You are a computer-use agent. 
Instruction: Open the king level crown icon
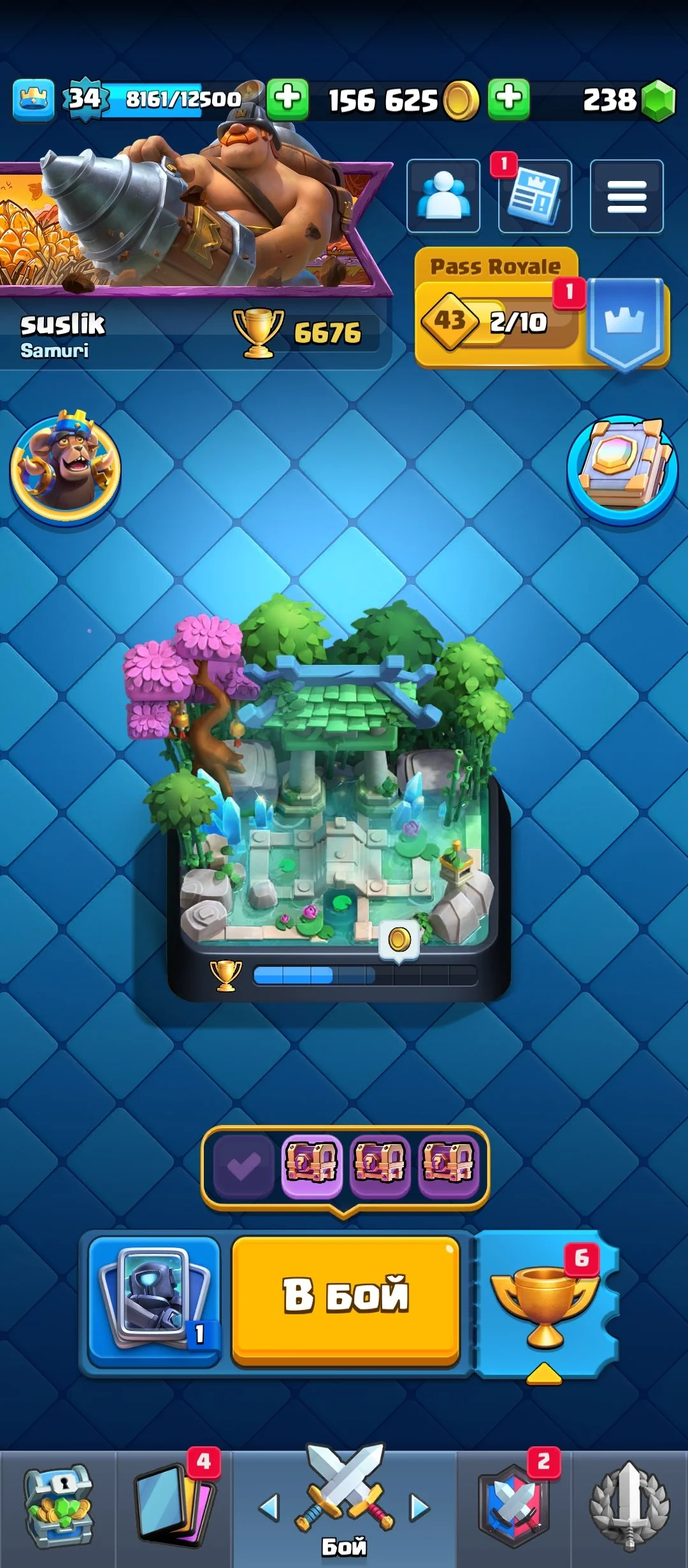[x=33, y=99]
